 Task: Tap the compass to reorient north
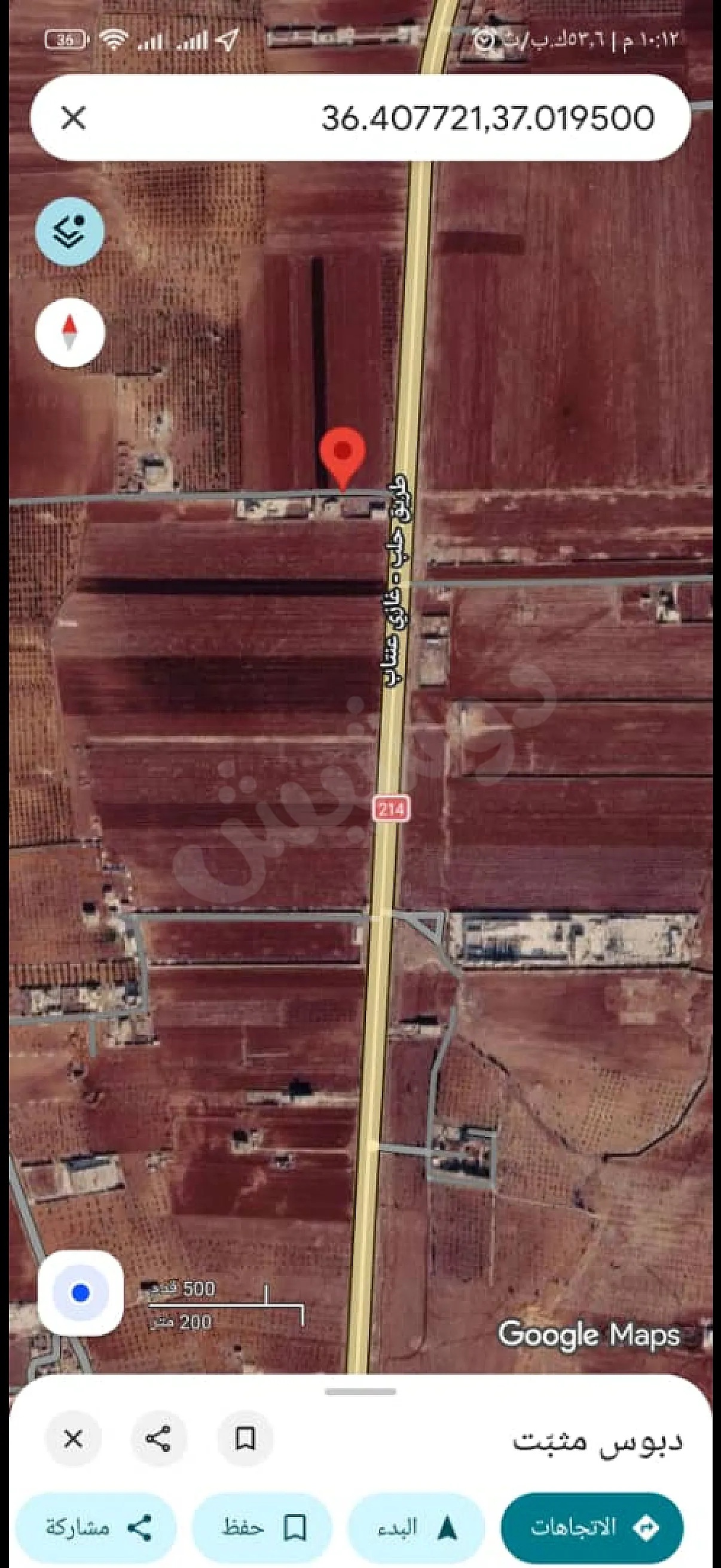70,332
